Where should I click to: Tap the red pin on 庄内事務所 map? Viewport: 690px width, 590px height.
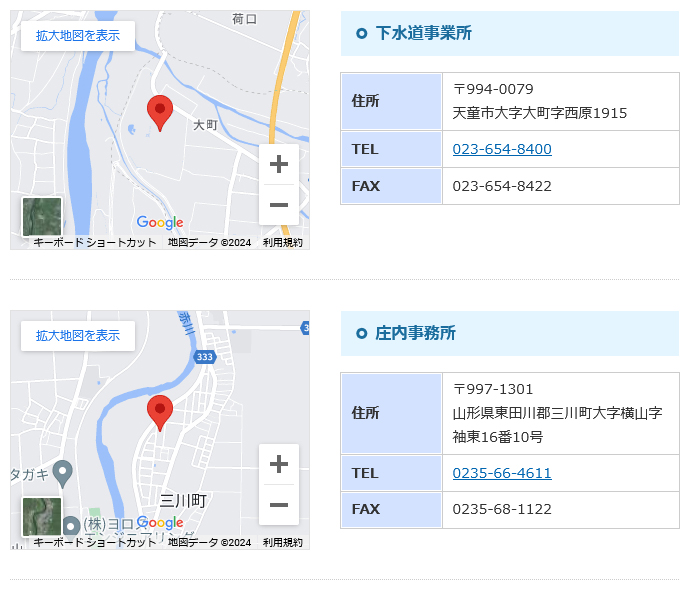point(159,411)
